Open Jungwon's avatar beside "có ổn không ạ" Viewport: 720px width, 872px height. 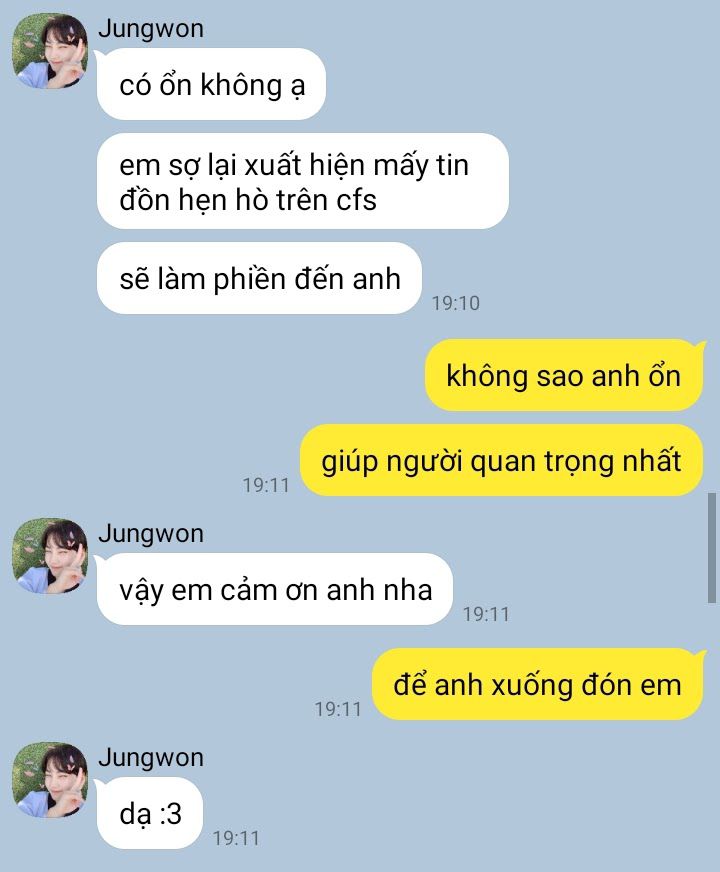point(50,51)
